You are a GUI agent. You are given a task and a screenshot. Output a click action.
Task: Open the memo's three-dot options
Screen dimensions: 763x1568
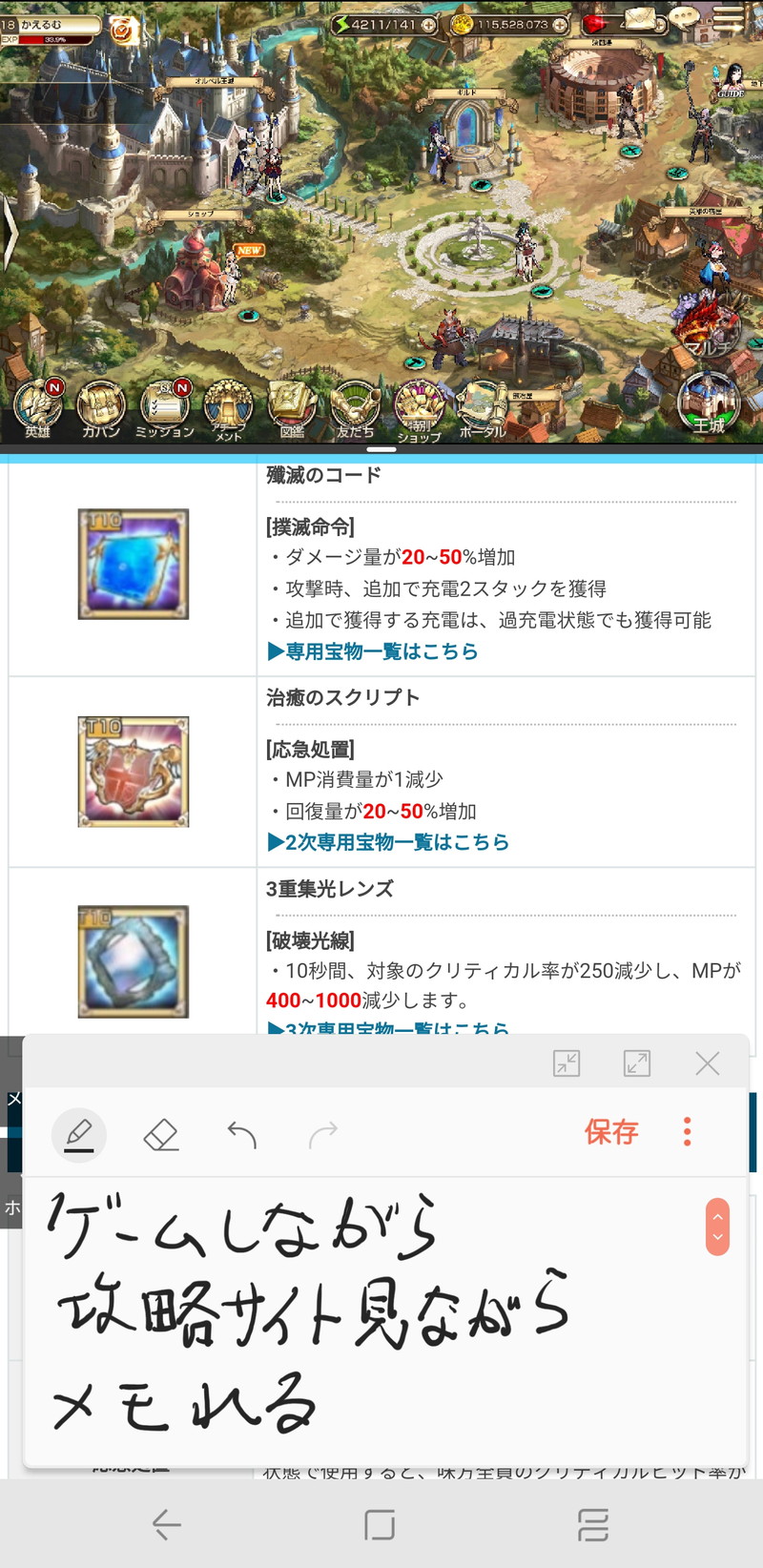click(x=687, y=1132)
